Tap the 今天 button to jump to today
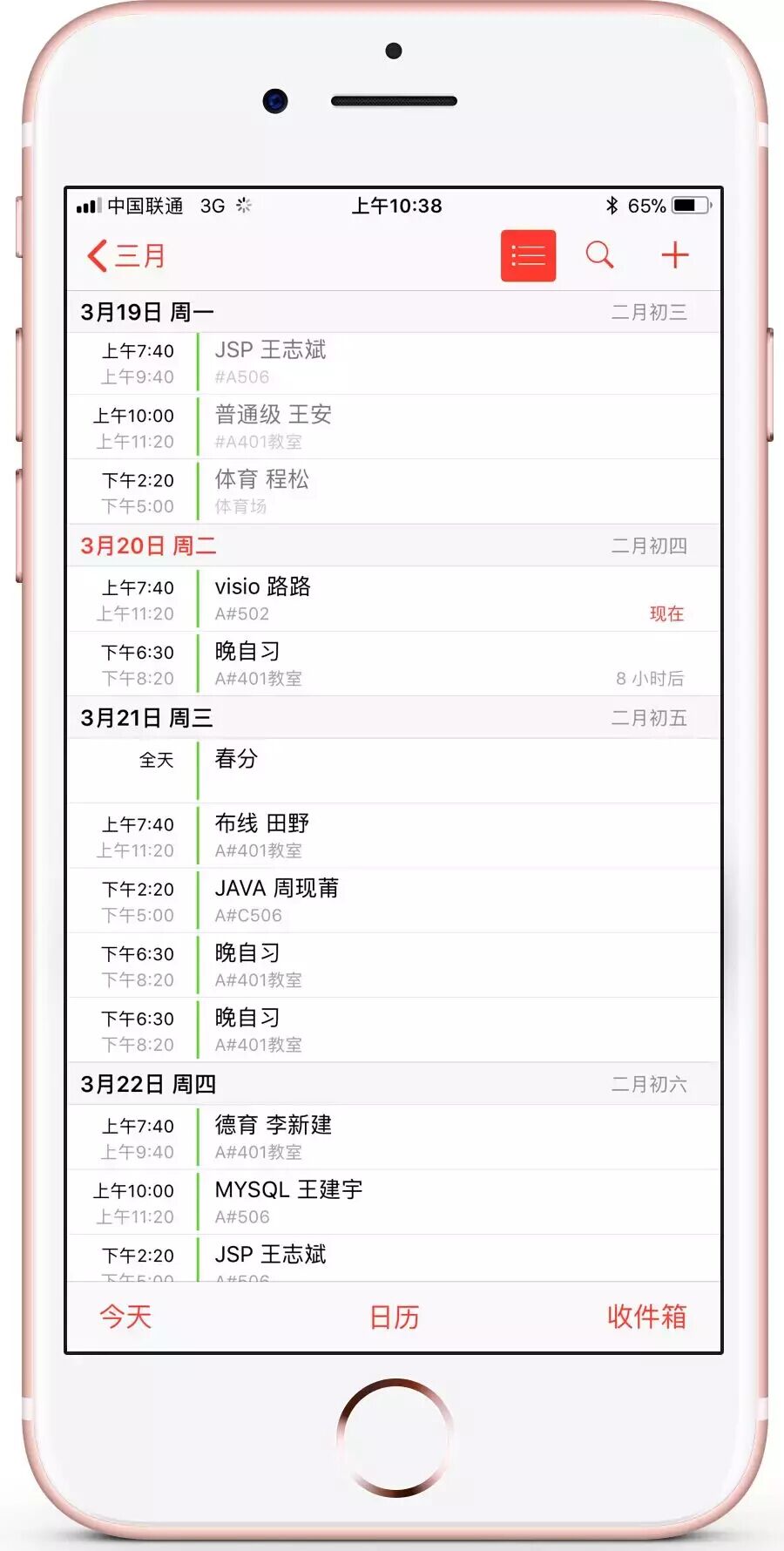 point(125,1317)
